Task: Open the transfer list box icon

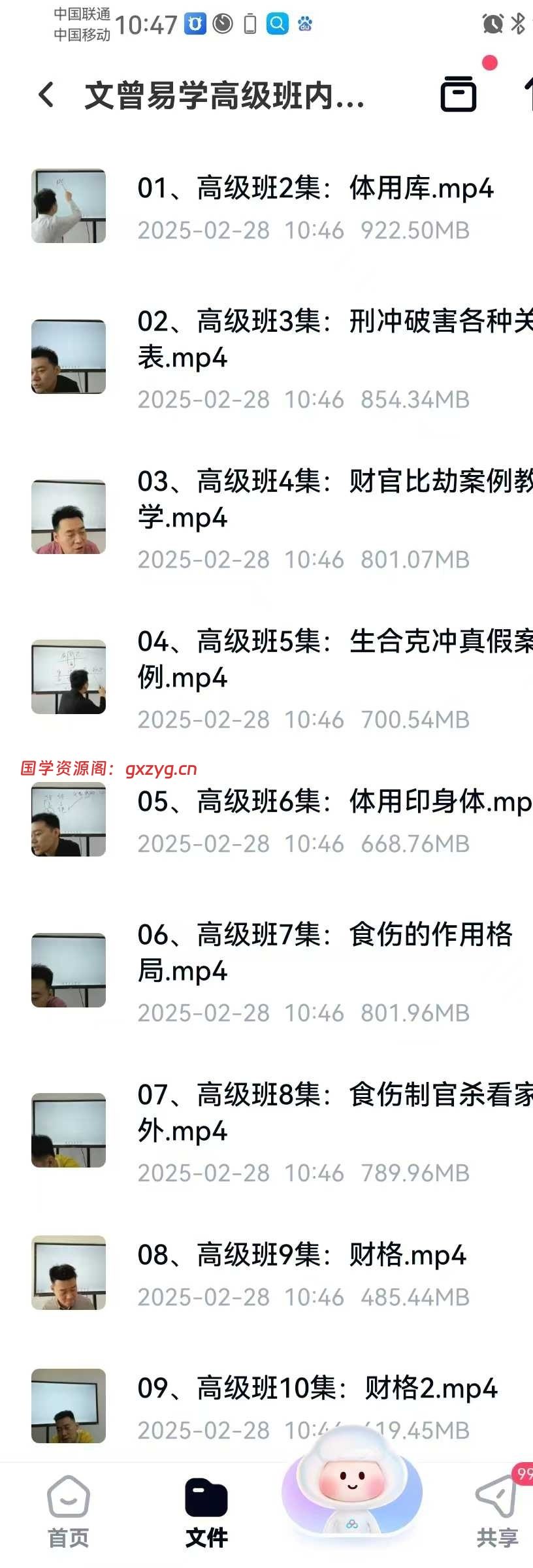Action: (x=459, y=94)
